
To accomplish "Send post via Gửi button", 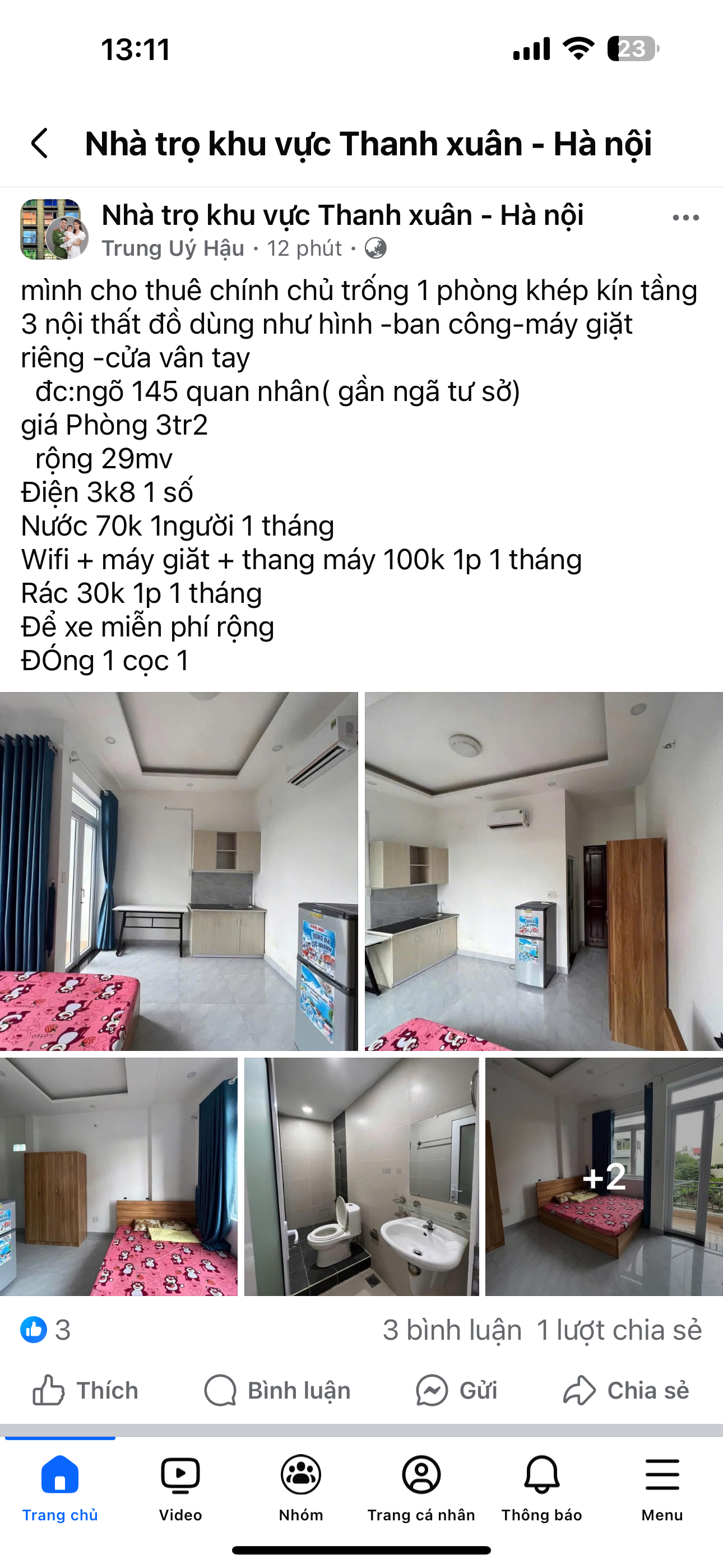I will 456,1391.
